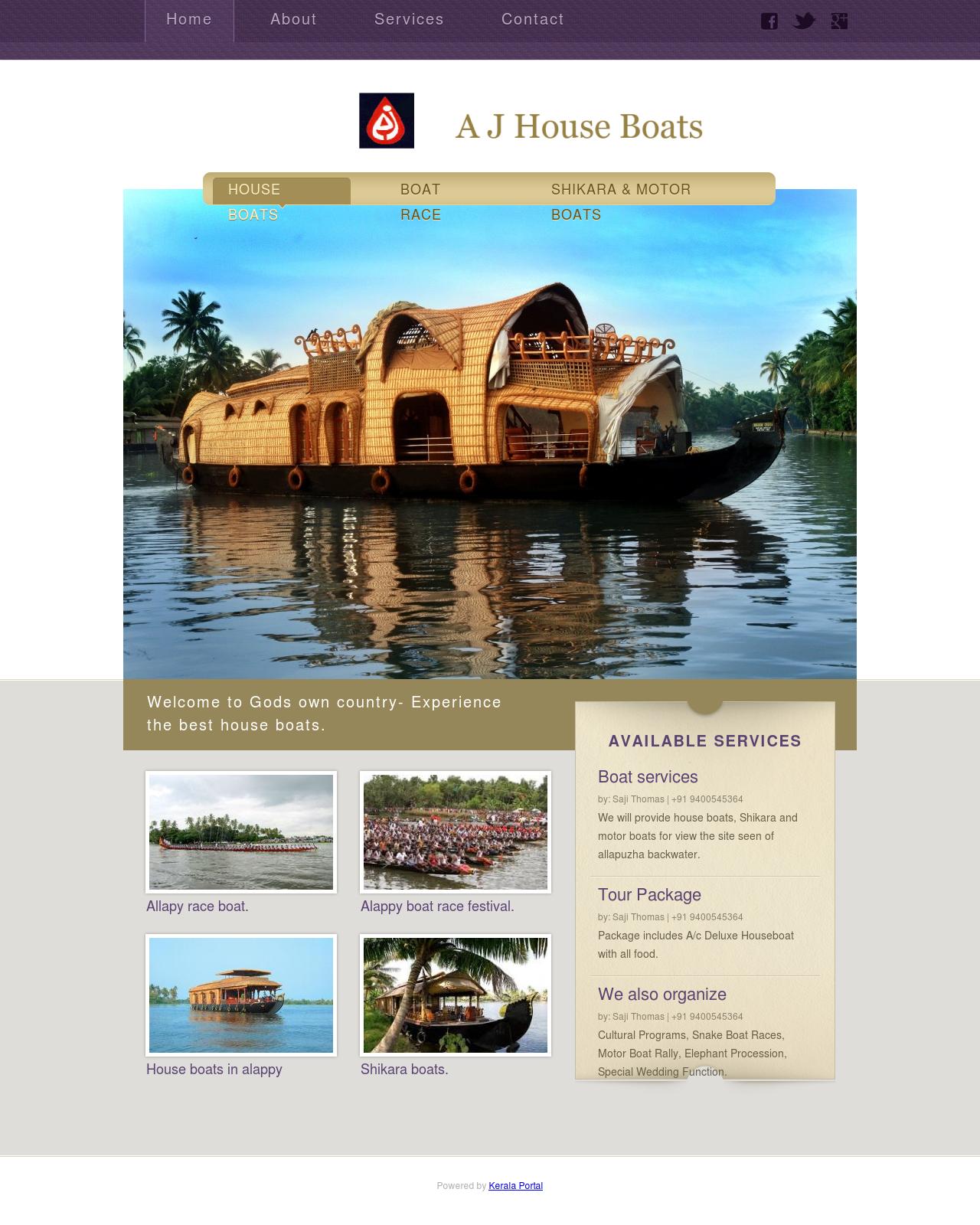Go to the About page
The image size is (980, 1225).
[293, 20]
